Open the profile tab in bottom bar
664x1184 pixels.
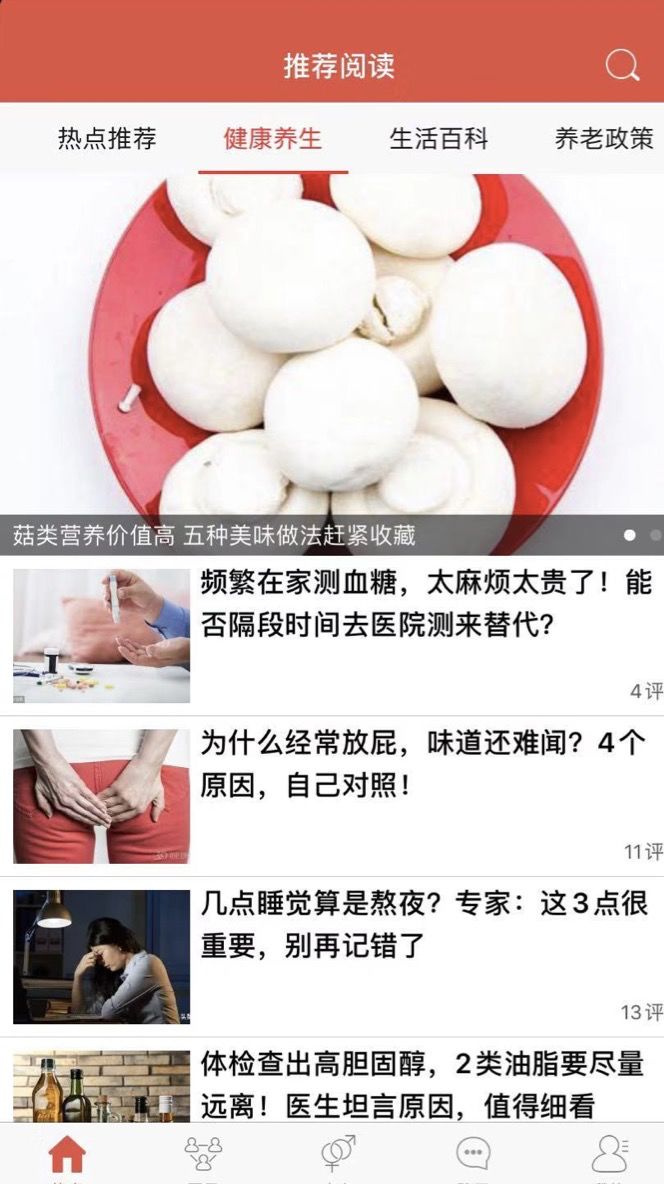pos(608,1155)
